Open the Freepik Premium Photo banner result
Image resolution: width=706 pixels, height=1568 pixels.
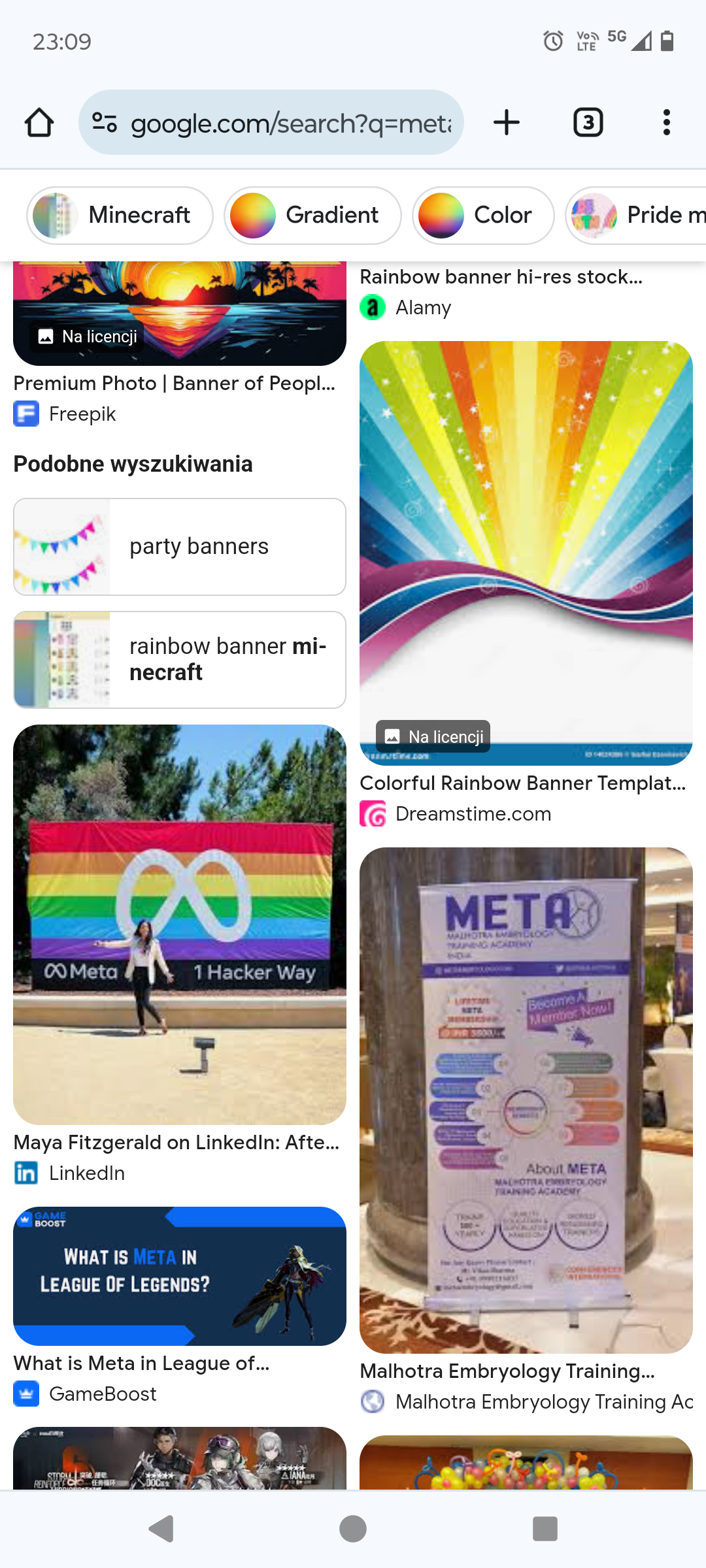[174, 384]
